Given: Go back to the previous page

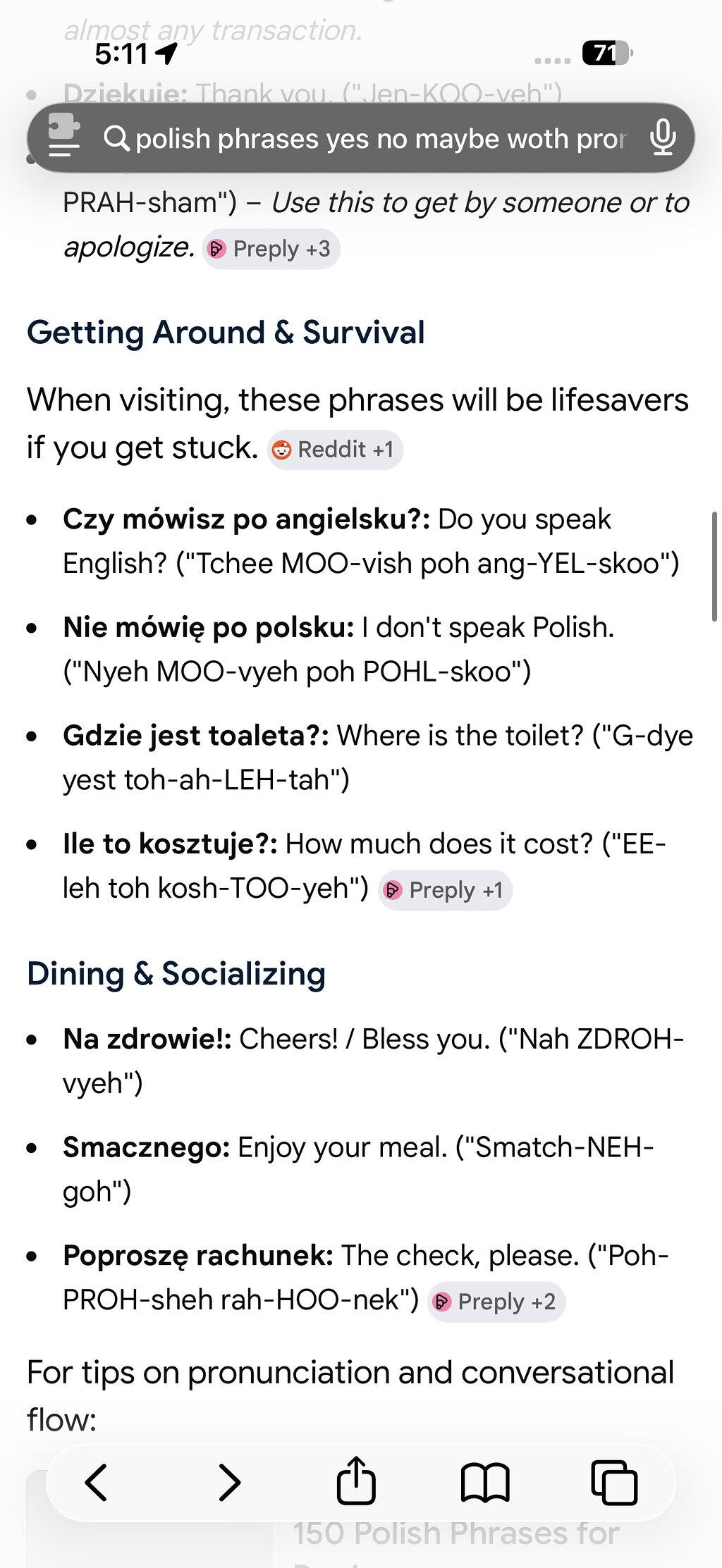Looking at the screenshot, I should (96, 1481).
